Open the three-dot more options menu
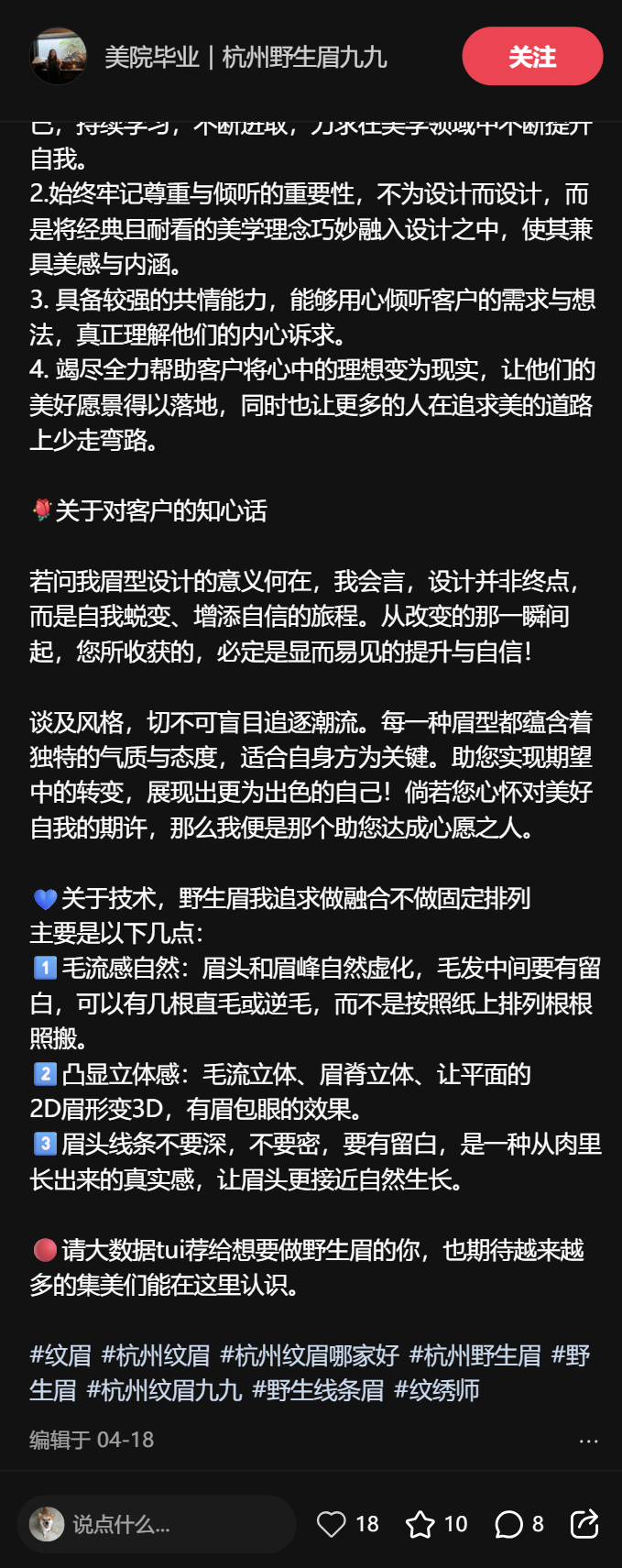This screenshot has width=622, height=1568. pos(588,1441)
